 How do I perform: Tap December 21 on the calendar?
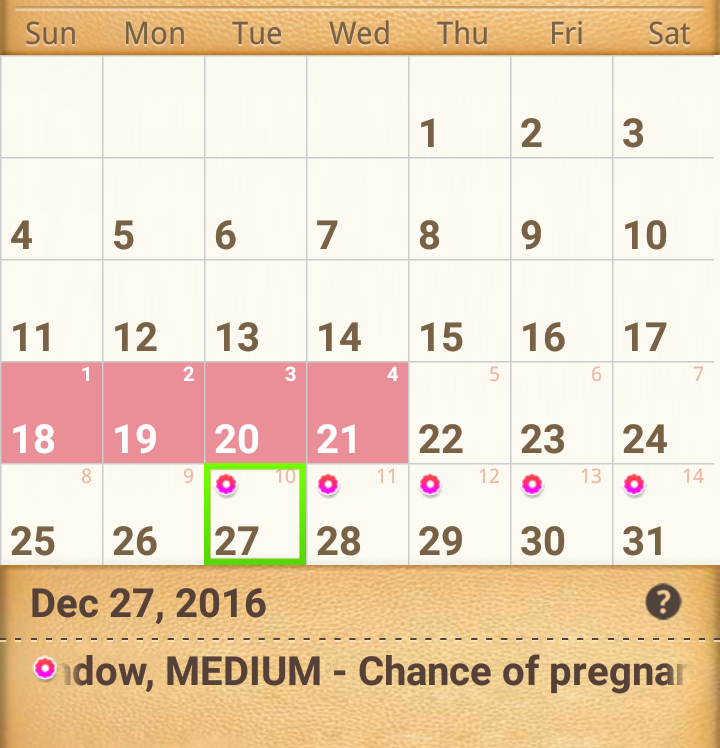point(357,413)
